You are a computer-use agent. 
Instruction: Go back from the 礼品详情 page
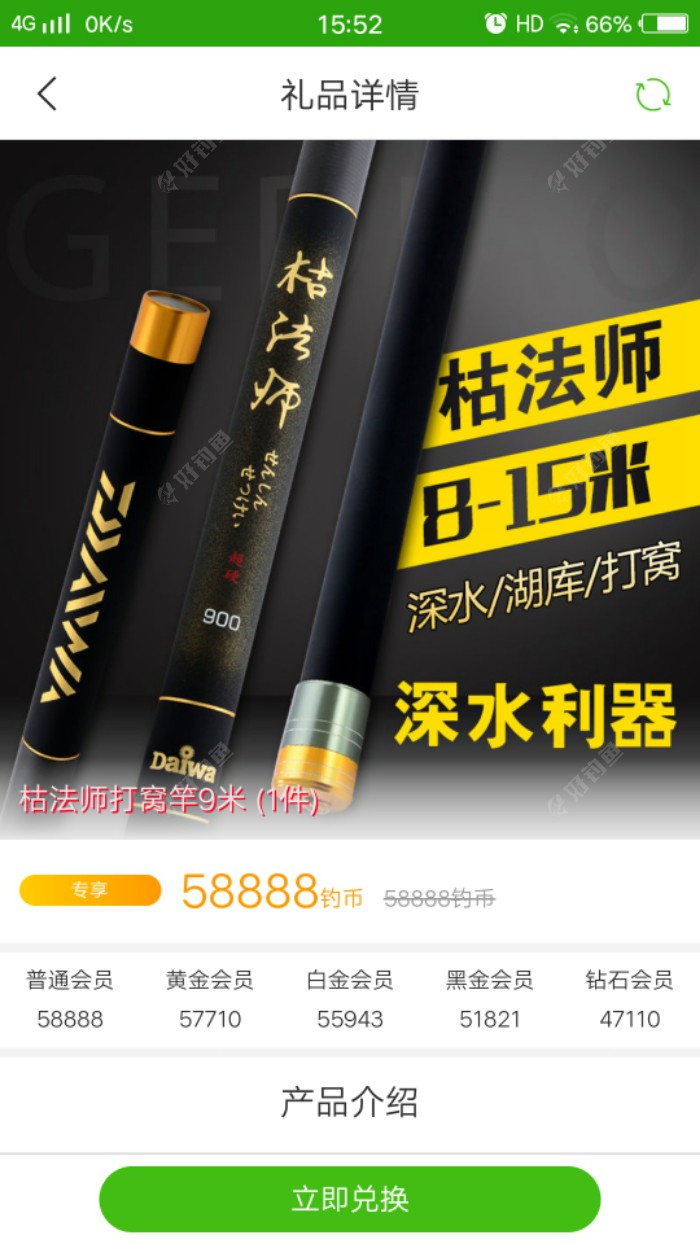coord(47,94)
